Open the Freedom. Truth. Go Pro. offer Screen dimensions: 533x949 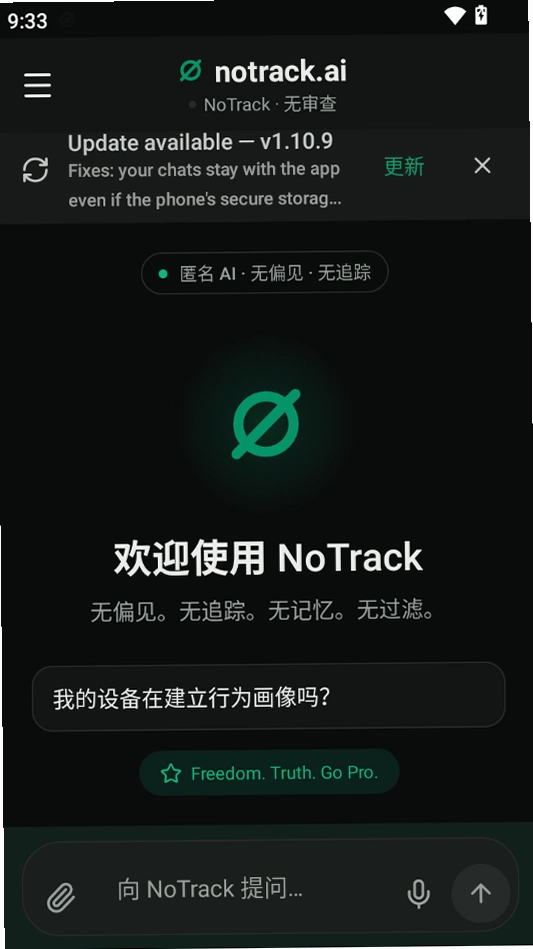click(x=269, y=772)
